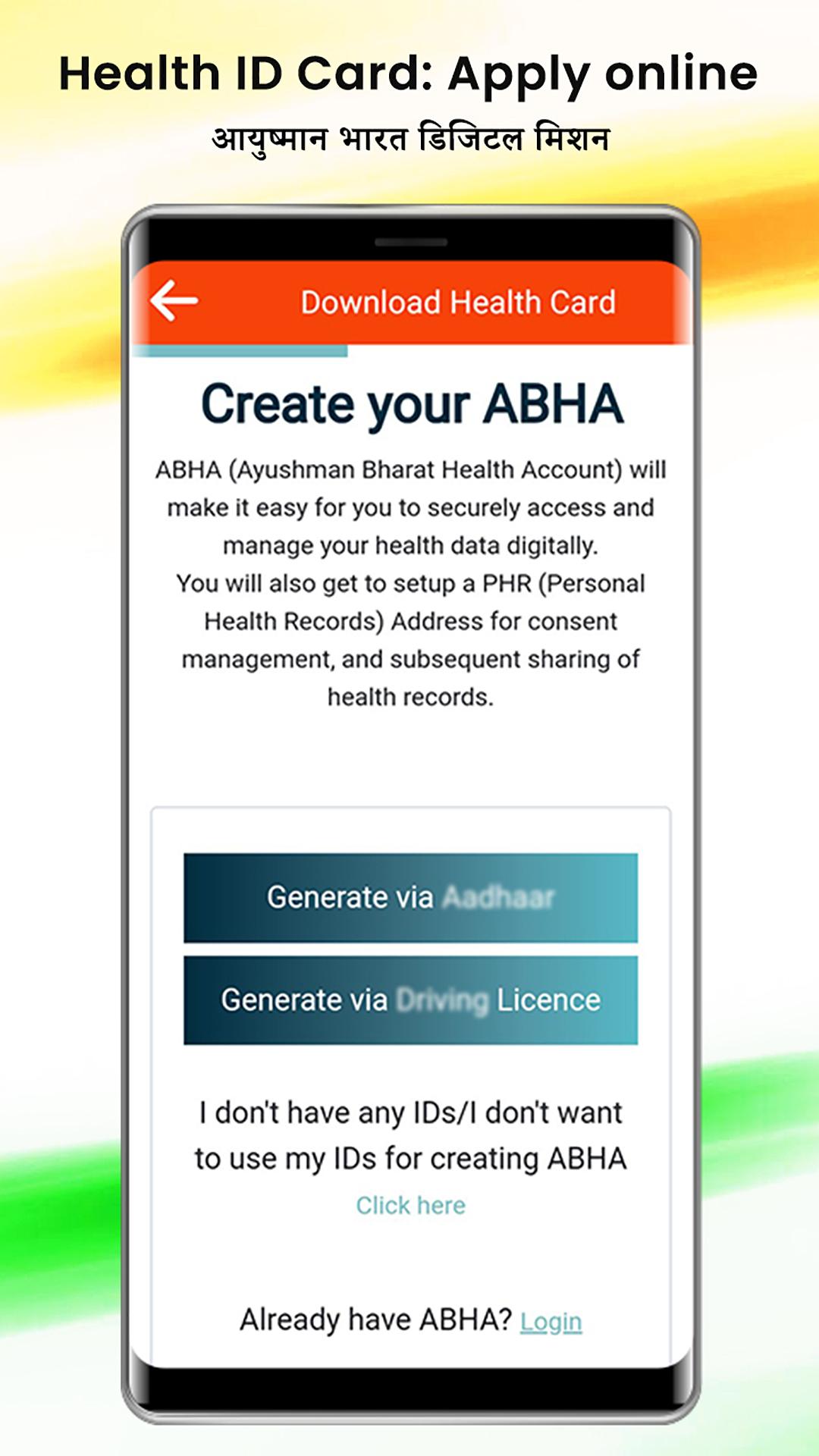Click the Generate via Aadhaar gradient banner
Viewport: 819px width, 1456px height.
[409, 897]
